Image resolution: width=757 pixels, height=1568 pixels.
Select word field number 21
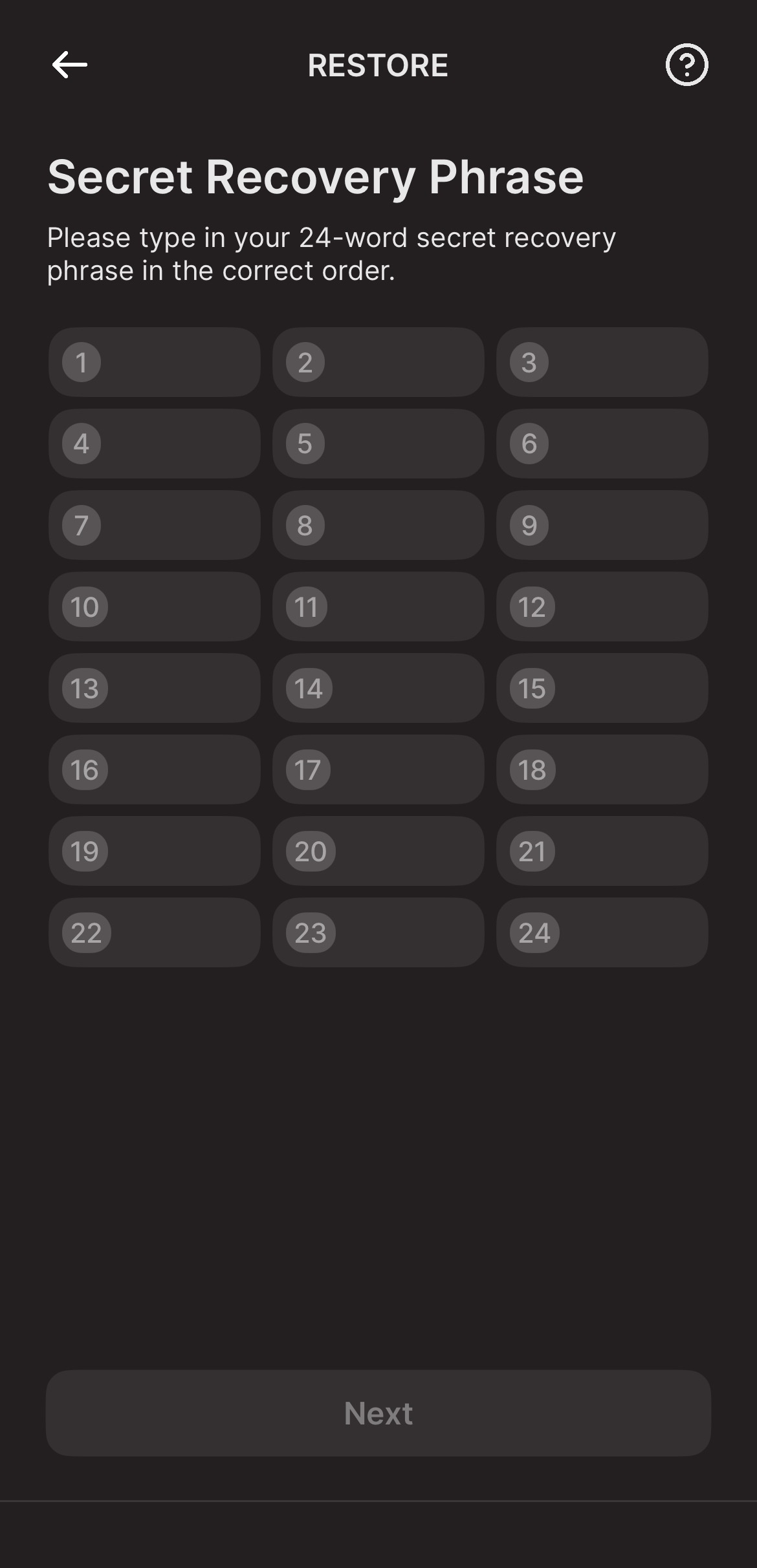pyautogui.click(x=602, y=851)
